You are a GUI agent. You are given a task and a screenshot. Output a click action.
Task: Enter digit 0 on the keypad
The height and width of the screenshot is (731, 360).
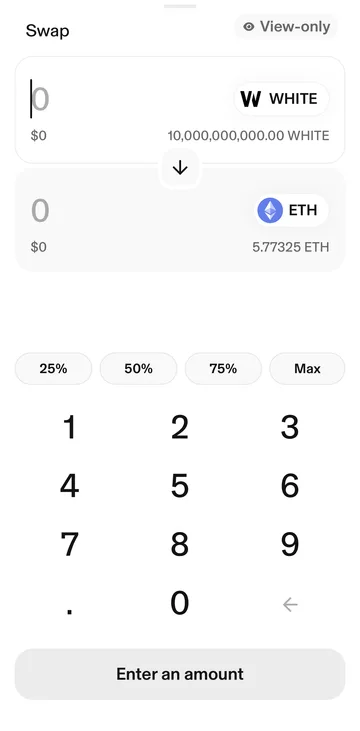tap(180, 603)
